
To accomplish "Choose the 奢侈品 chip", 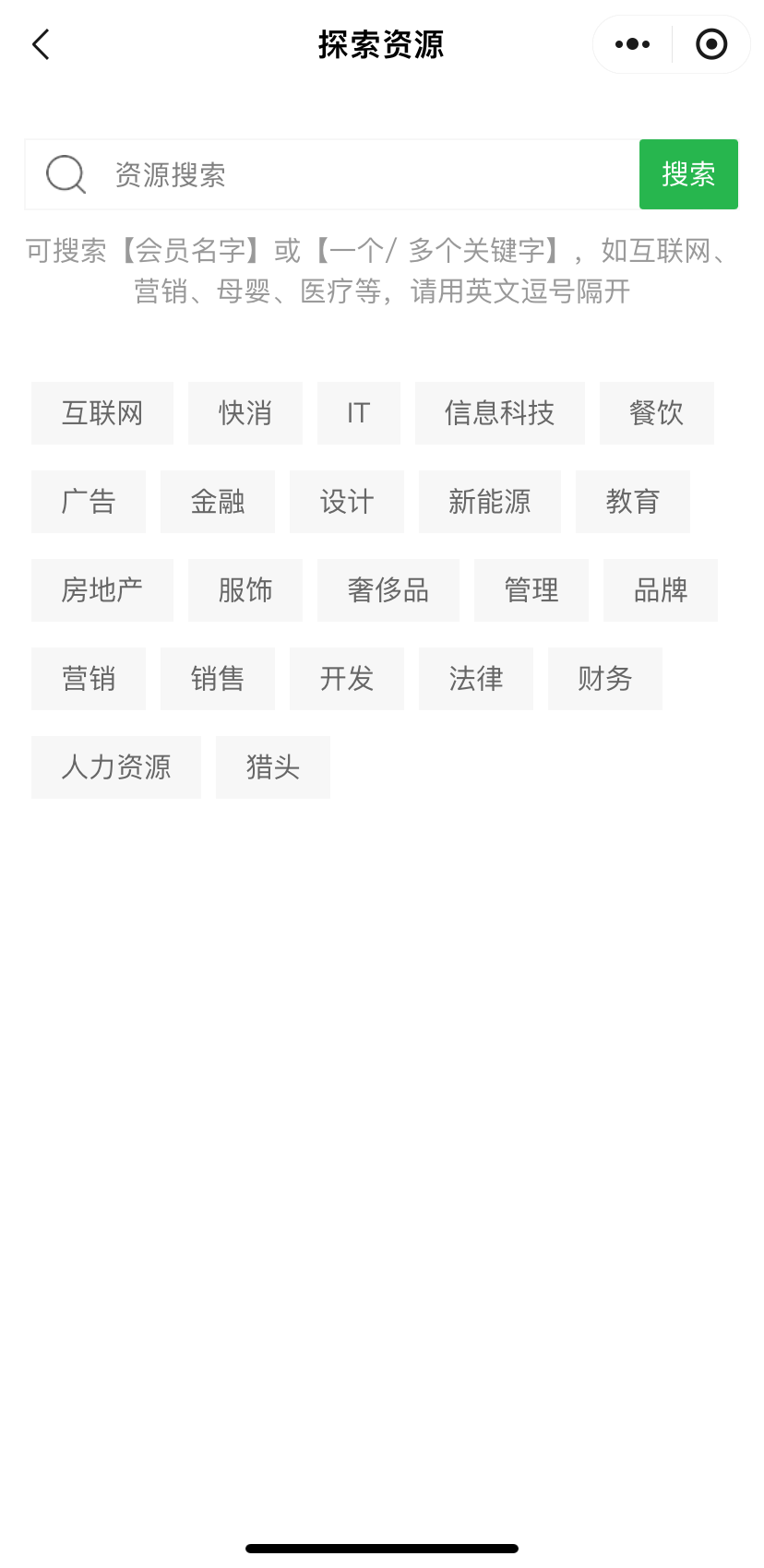I will pos(388,590).
